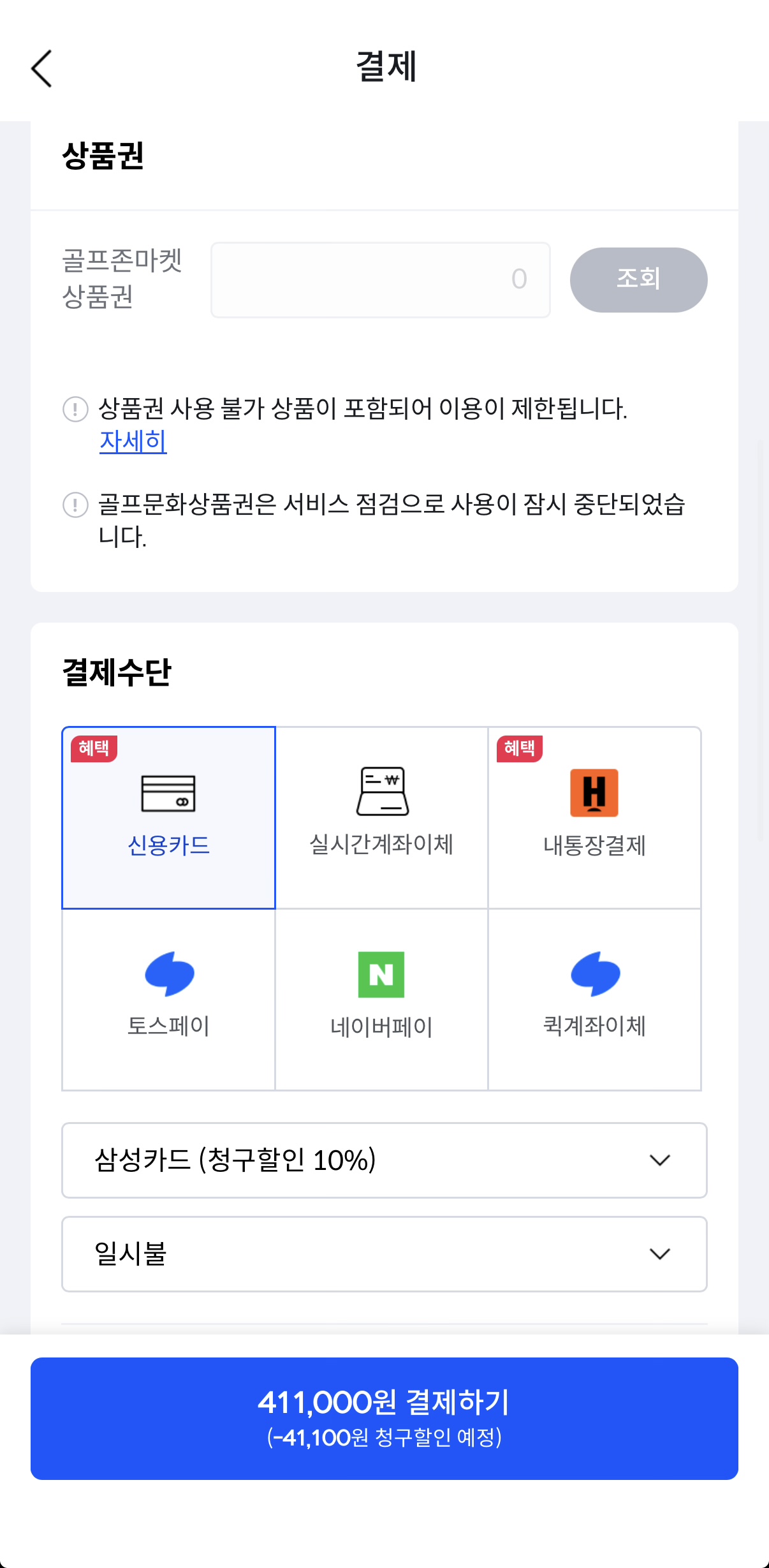The height and width of the screenshot is (1568, 769).
Task: Tap the 골프존마켓 상품권 amount field
Action: coord(381,280)
